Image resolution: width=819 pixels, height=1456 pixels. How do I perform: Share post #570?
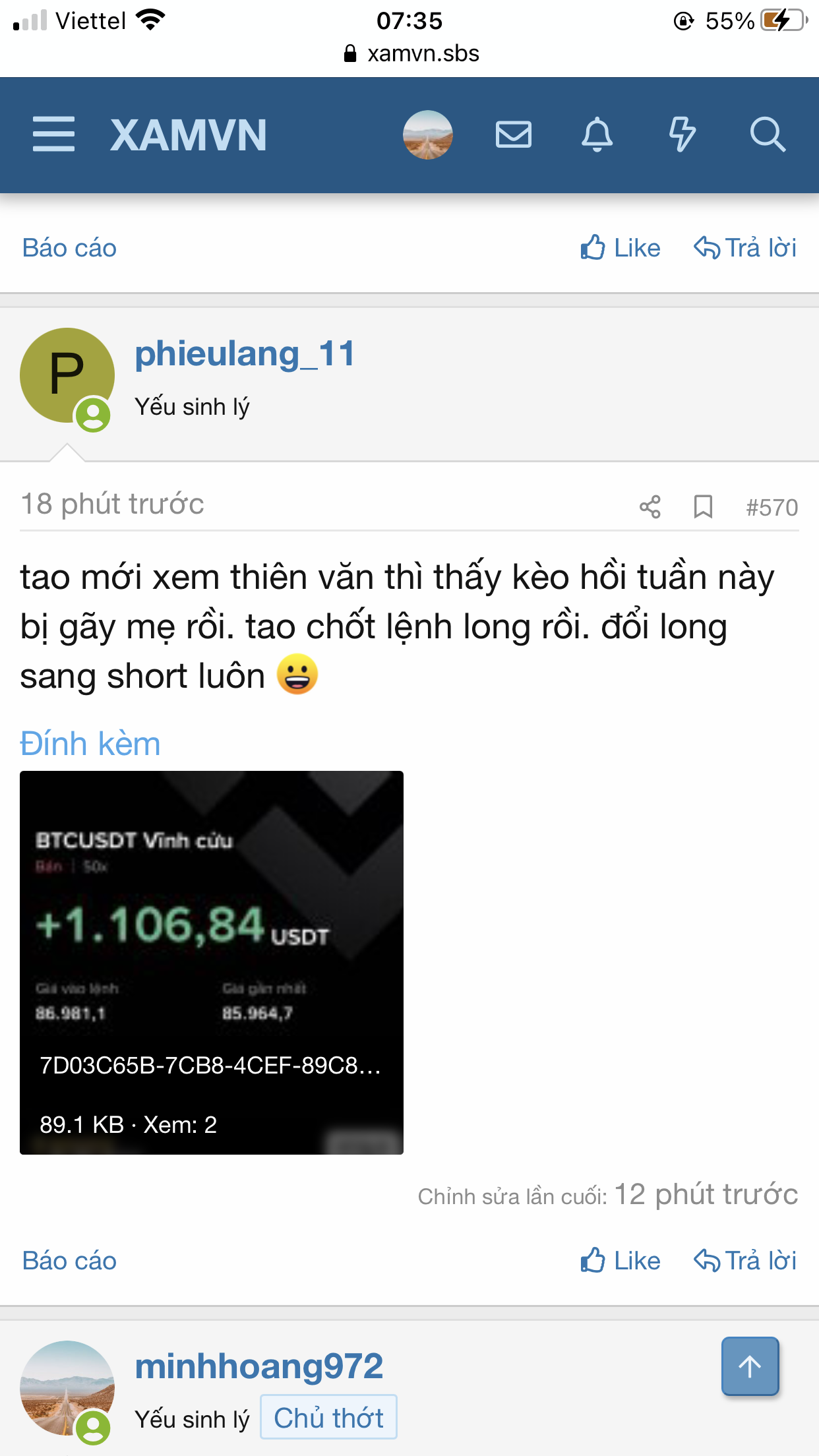click(650, 507)
